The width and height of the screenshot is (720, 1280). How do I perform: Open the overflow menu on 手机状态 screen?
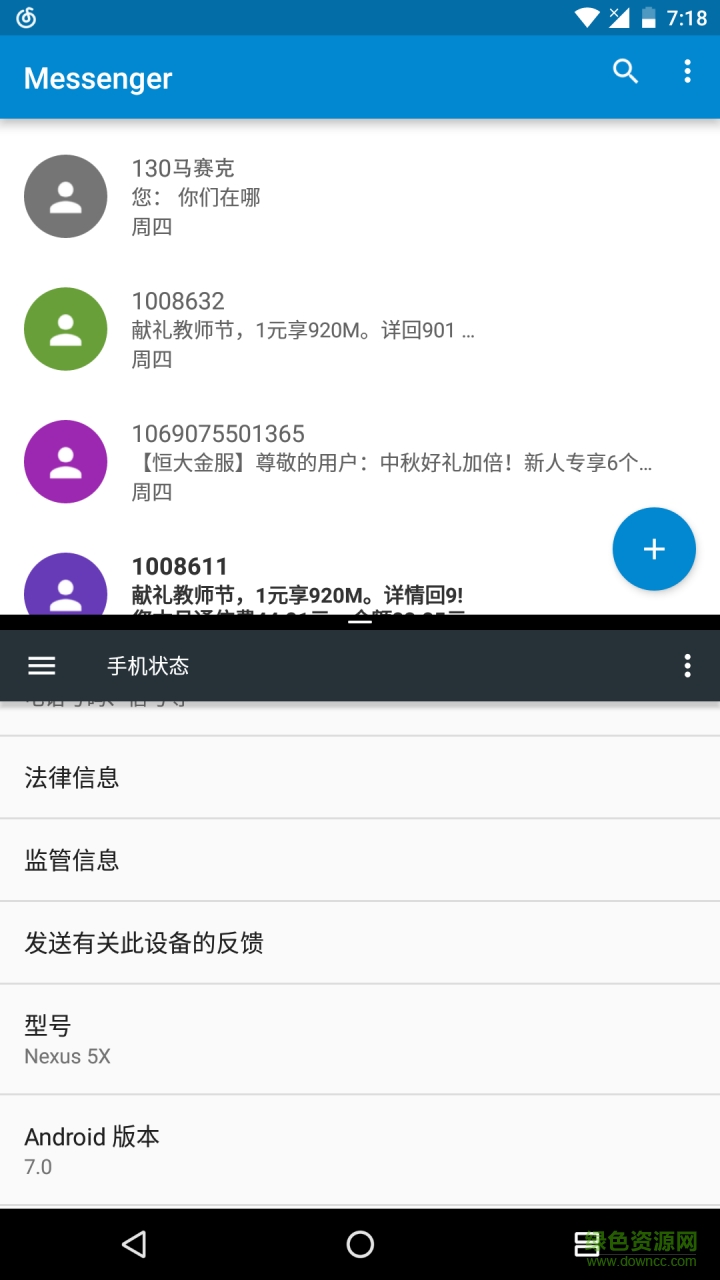687,665
